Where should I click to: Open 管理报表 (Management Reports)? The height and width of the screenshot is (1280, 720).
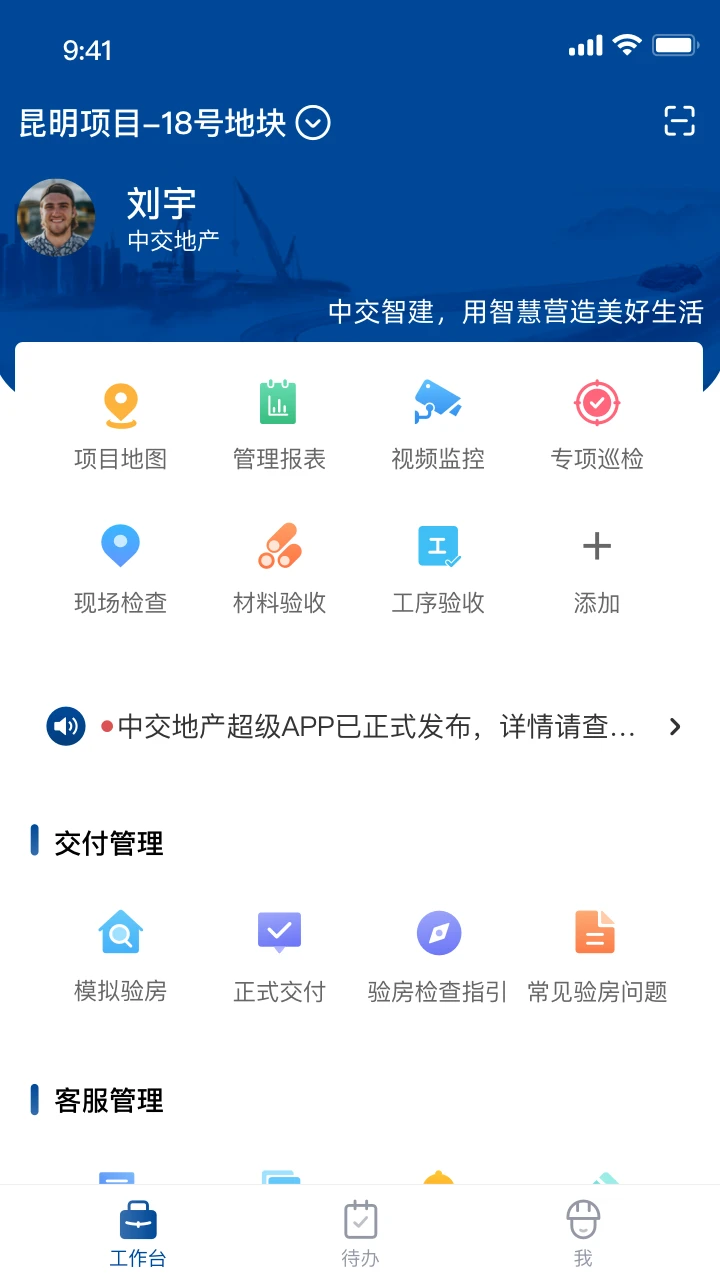click(278, 420)
